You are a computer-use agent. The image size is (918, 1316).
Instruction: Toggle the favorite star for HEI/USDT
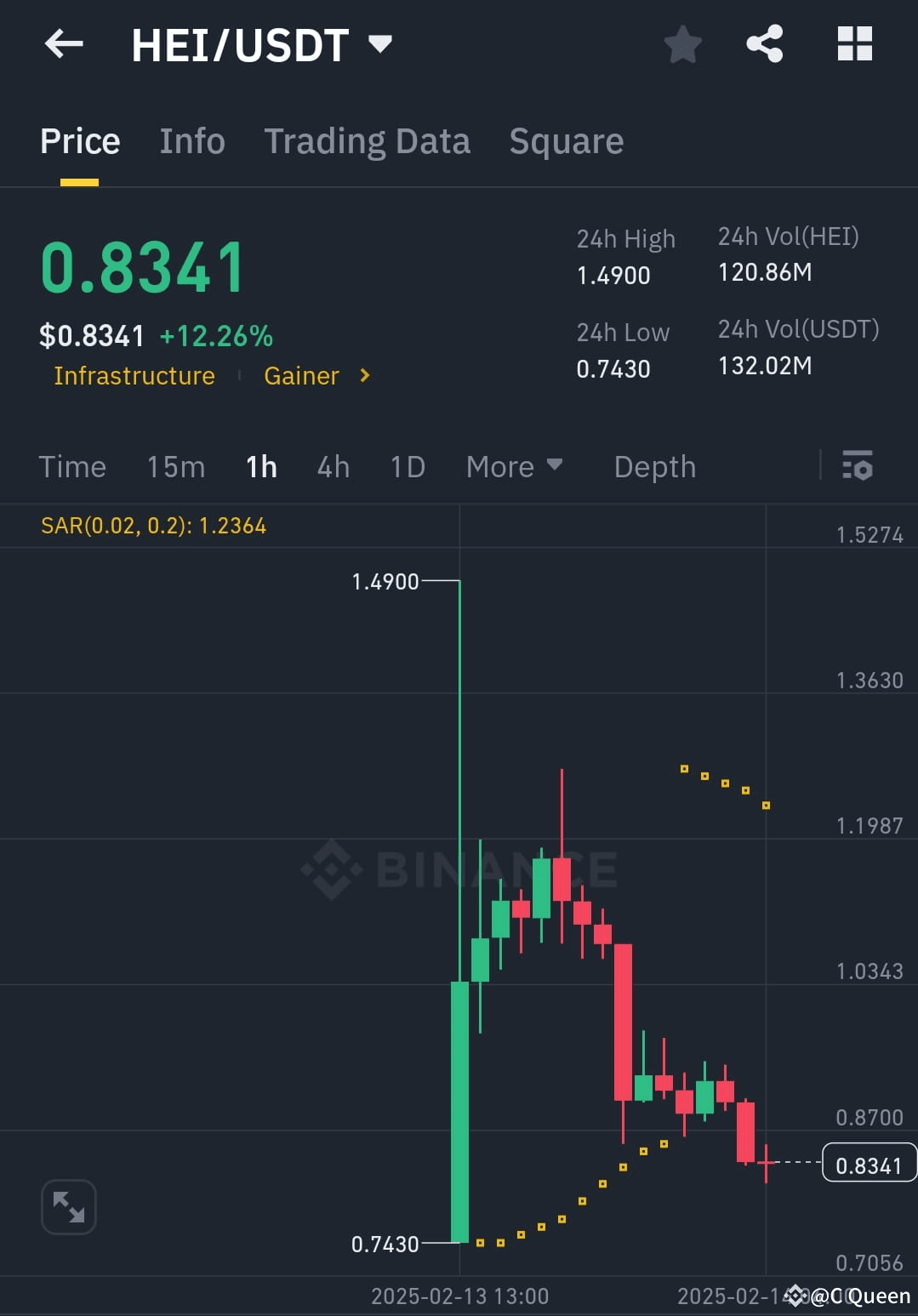click(x=682, y=46)
